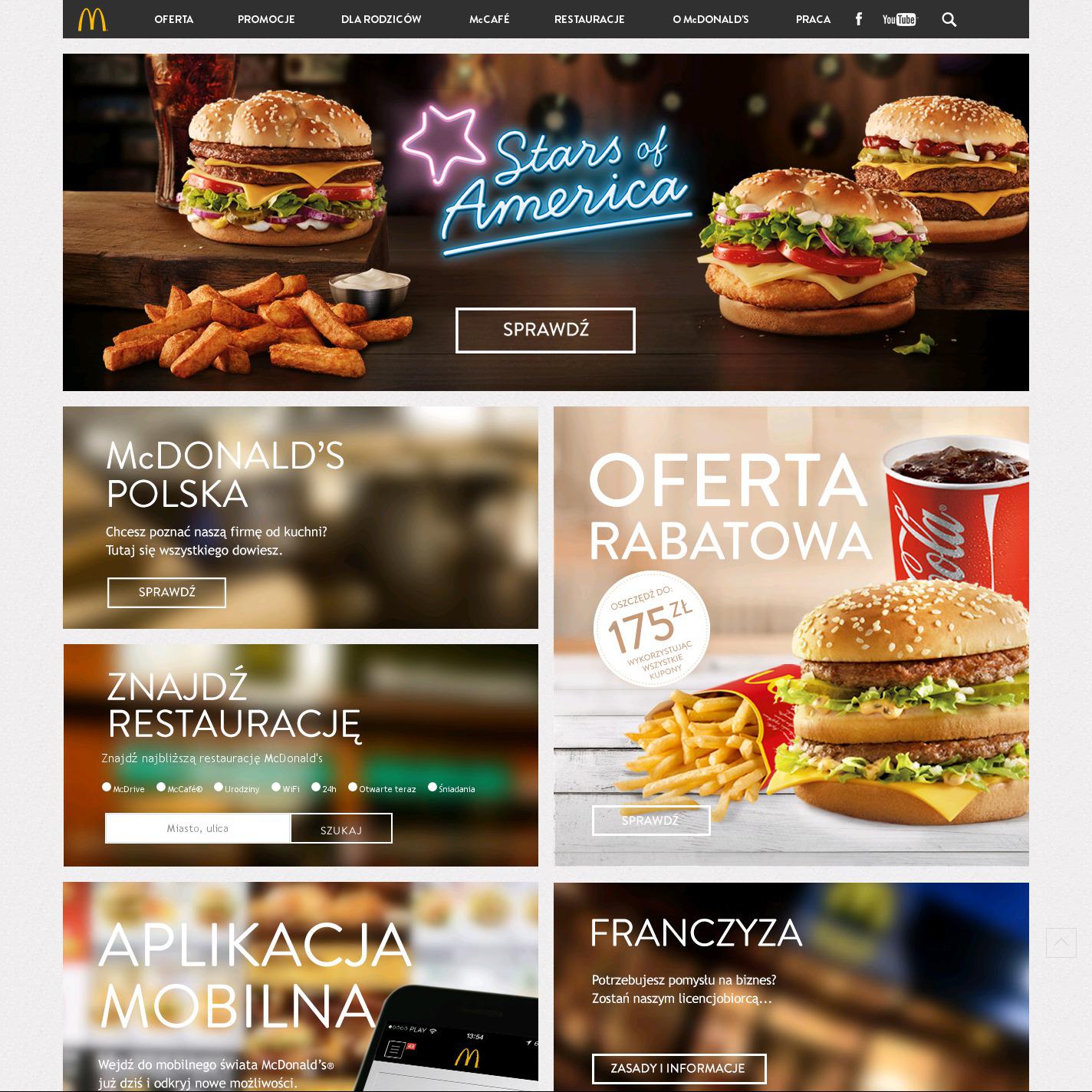Open O McDONALD'S section

click(x=710, y=19)
